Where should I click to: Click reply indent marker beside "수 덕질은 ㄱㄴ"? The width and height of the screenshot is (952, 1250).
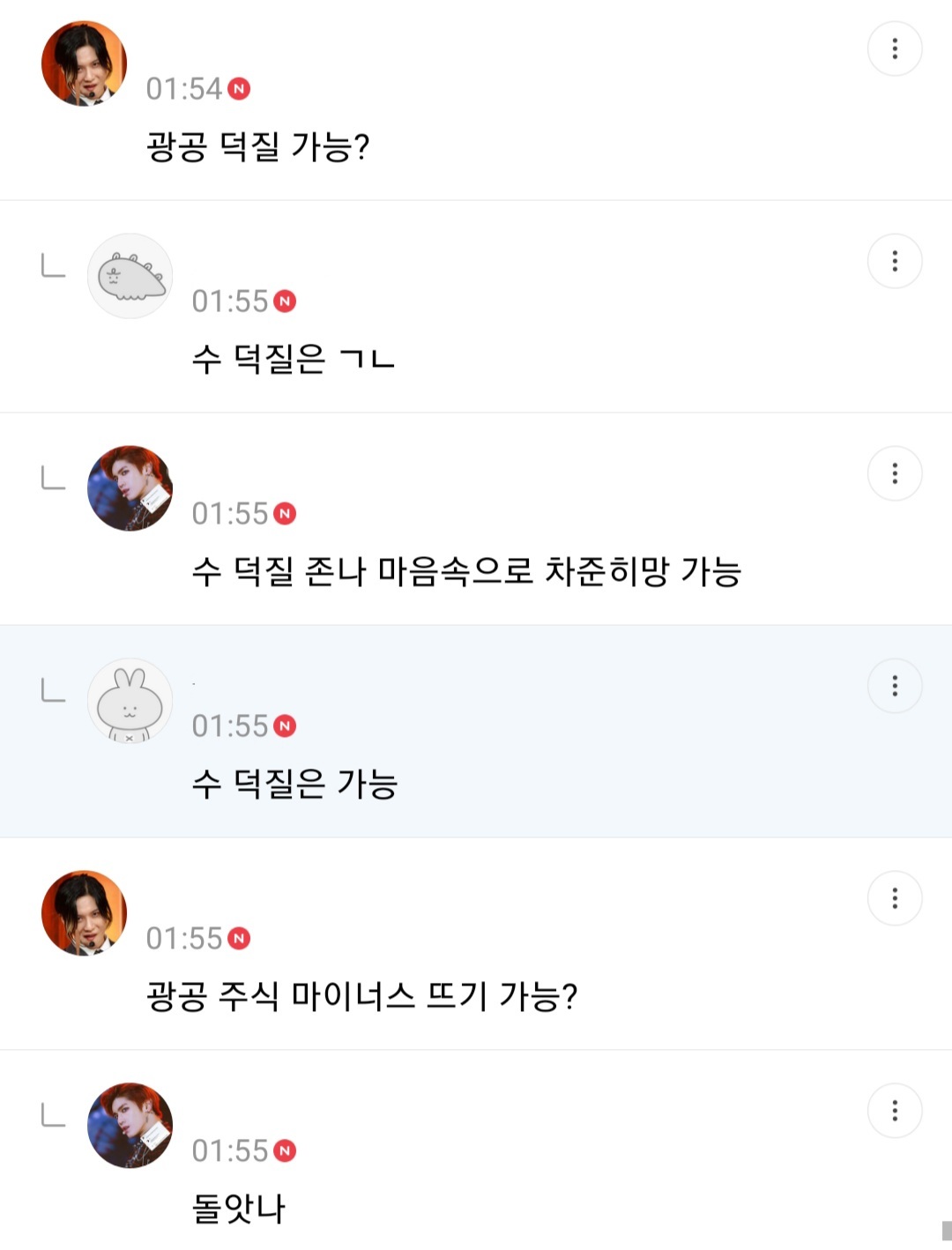tap(55, 266)
